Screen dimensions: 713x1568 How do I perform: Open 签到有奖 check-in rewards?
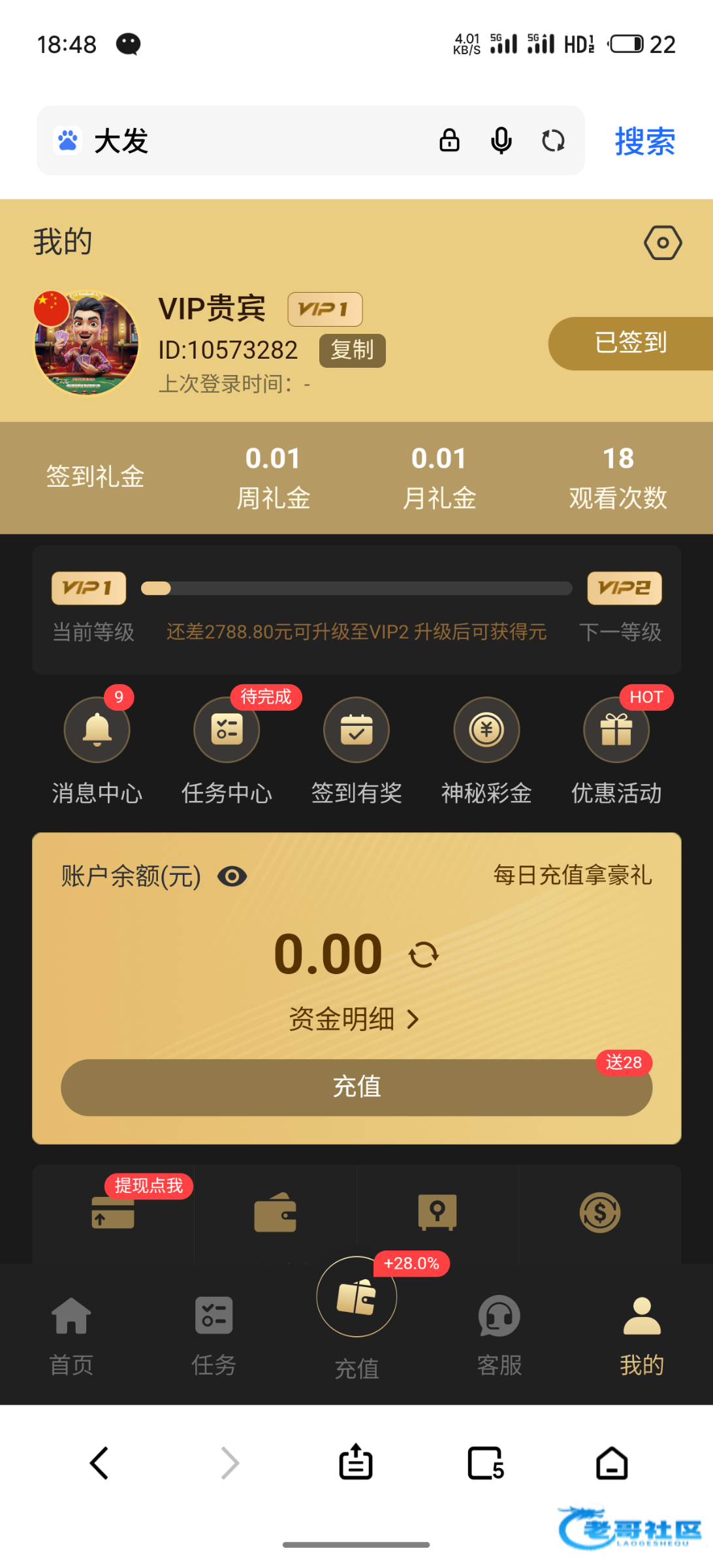click(x=356, y=730)
